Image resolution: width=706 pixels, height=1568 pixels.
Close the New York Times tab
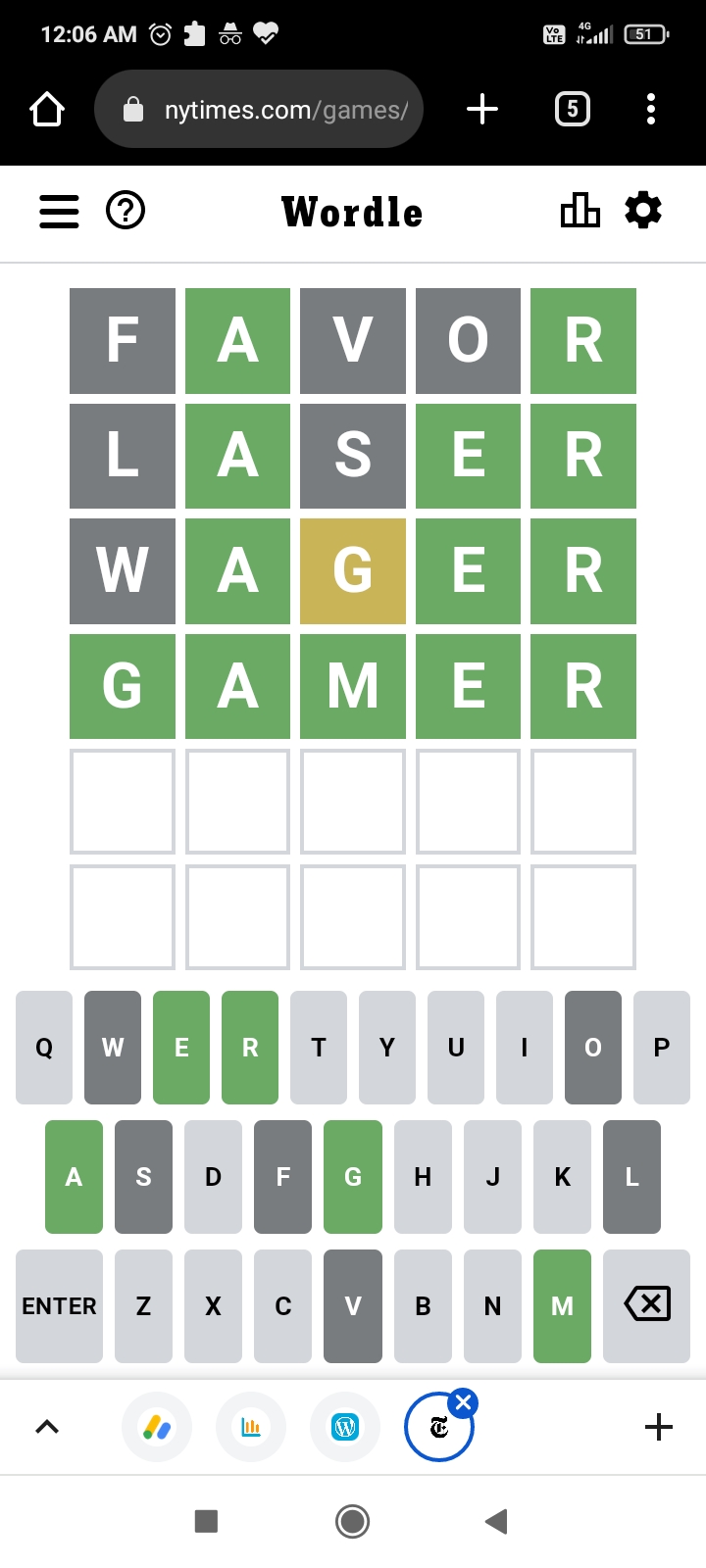tap(464, 1402)
